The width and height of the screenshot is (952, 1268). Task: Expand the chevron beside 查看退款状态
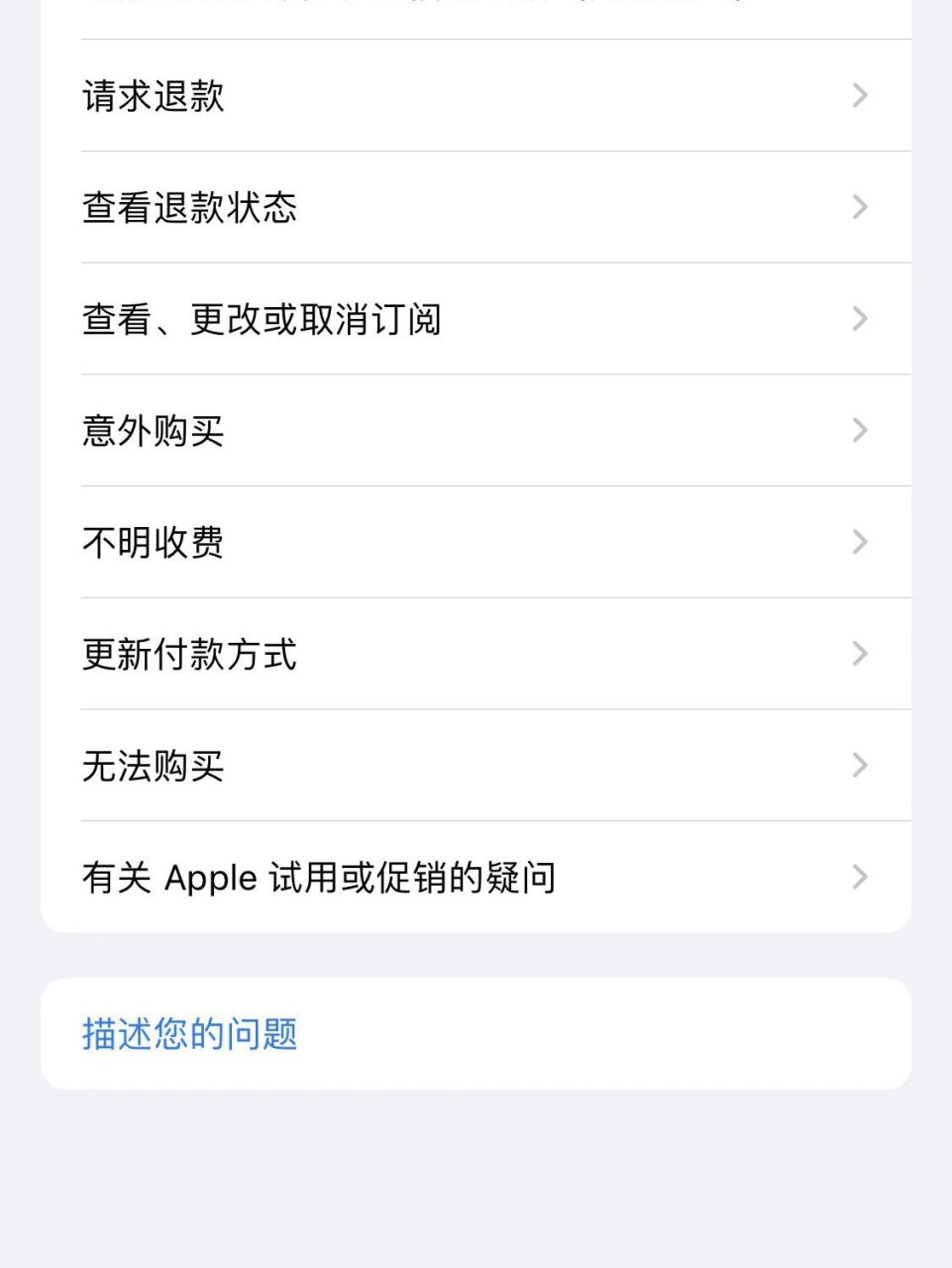click(x=861, y=207)
